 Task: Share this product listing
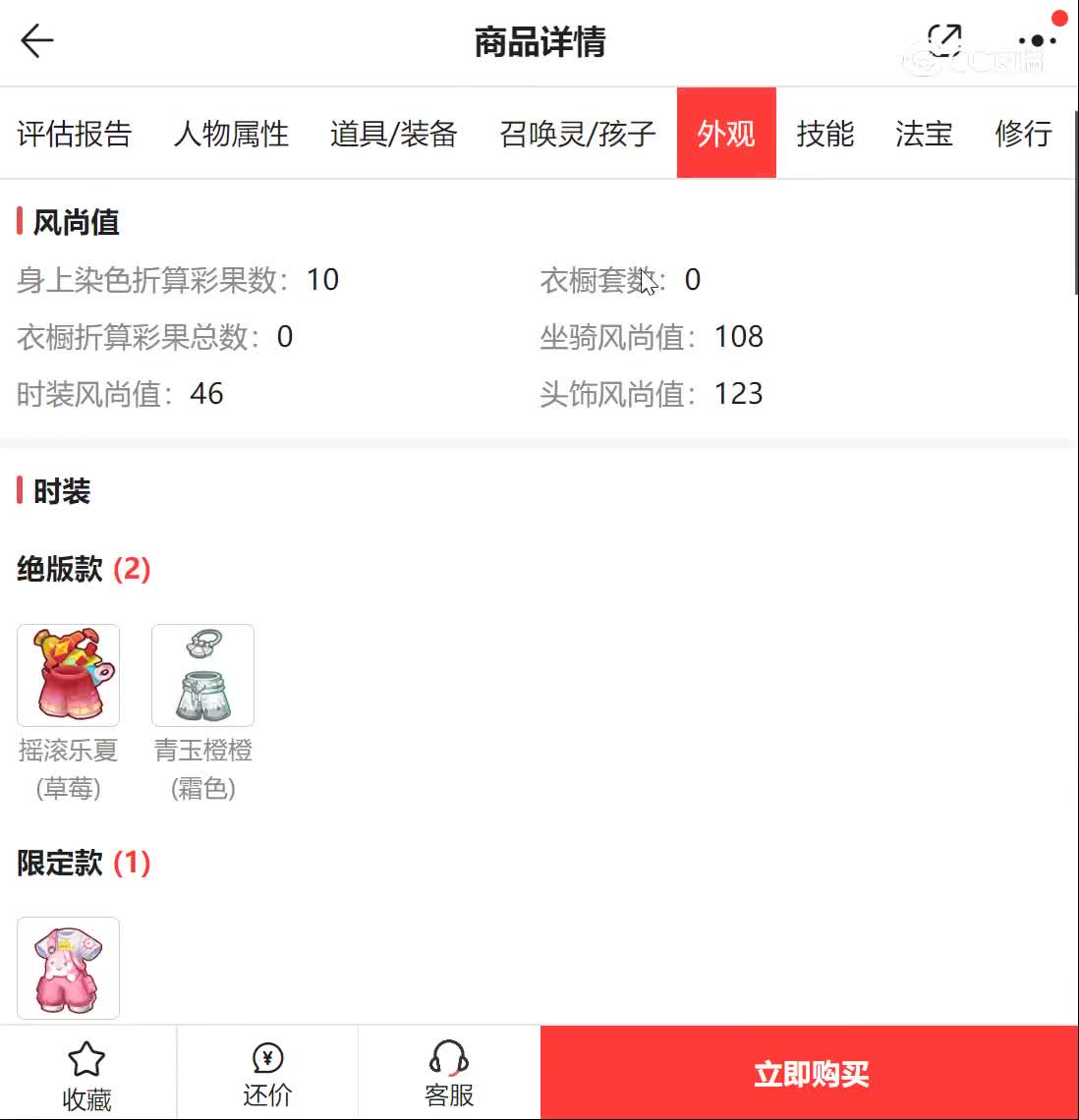click(x=944, y=40)
